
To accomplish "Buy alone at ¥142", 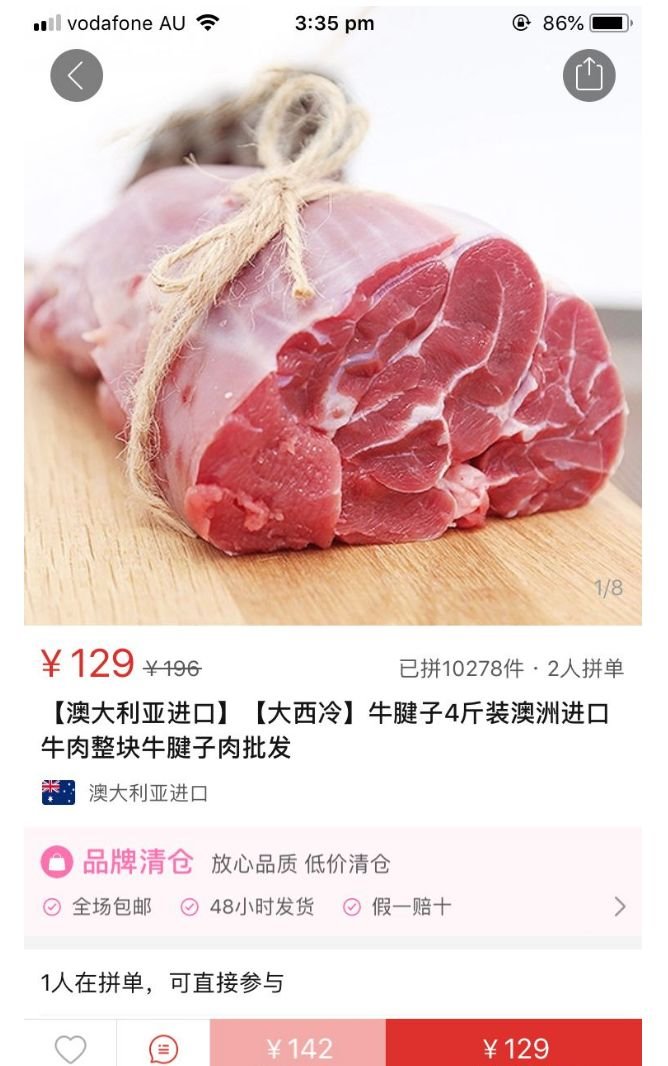I will tap(298, 1046).
